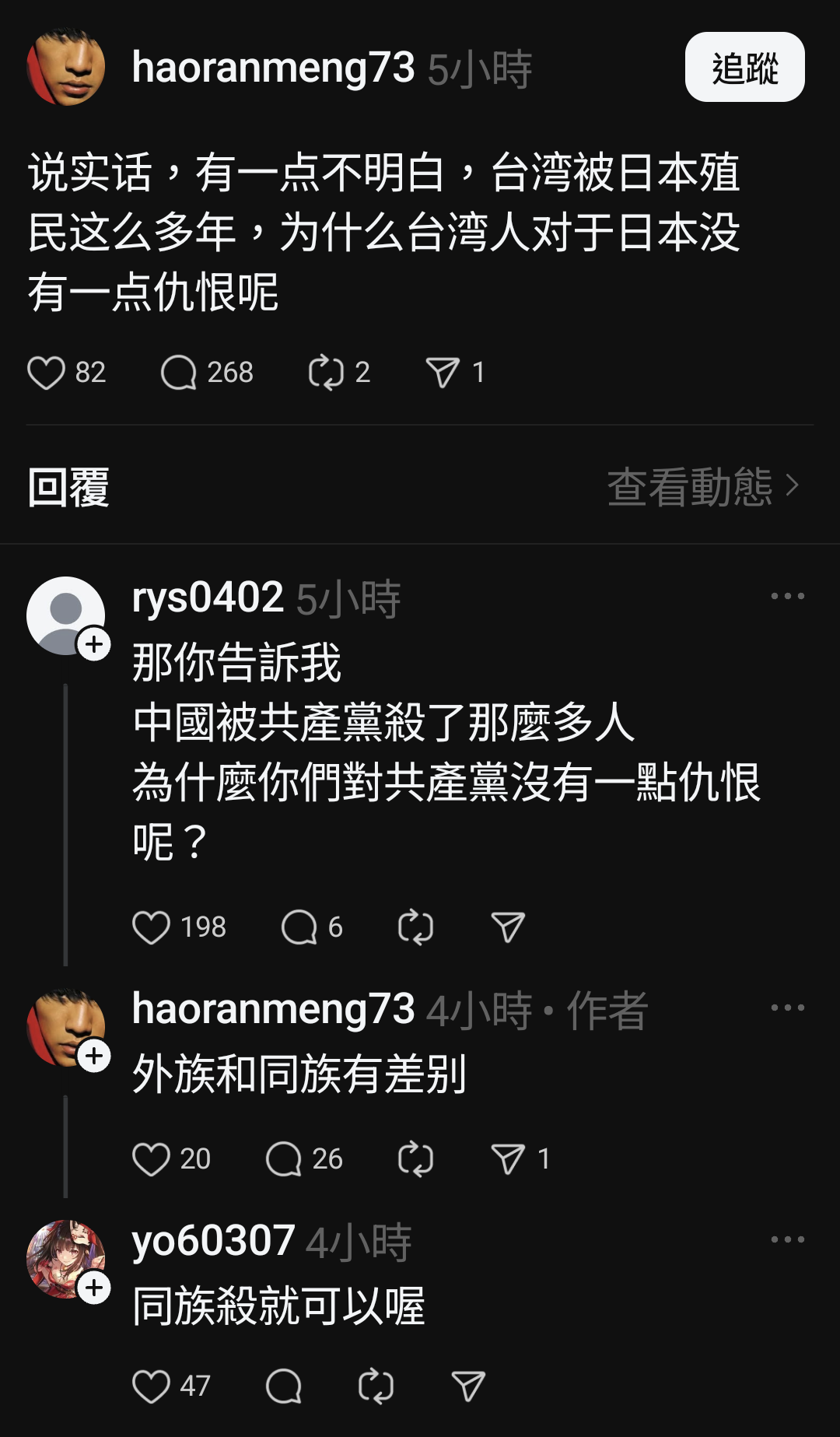Share rys0402's reply

coord(508,927)
